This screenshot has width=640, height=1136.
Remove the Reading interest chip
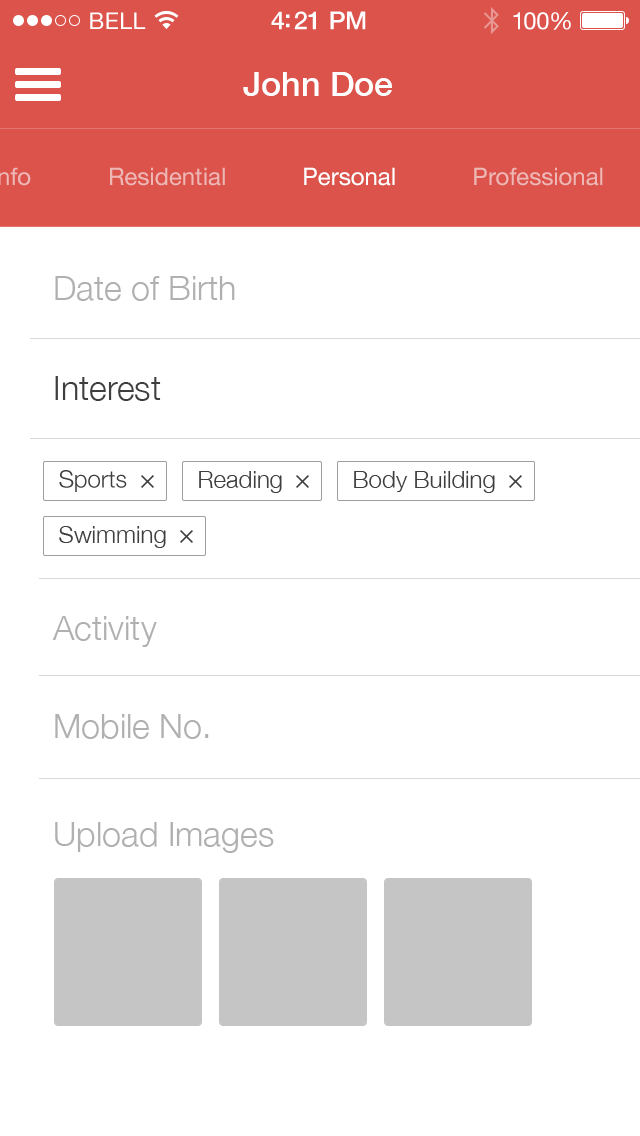302,481
